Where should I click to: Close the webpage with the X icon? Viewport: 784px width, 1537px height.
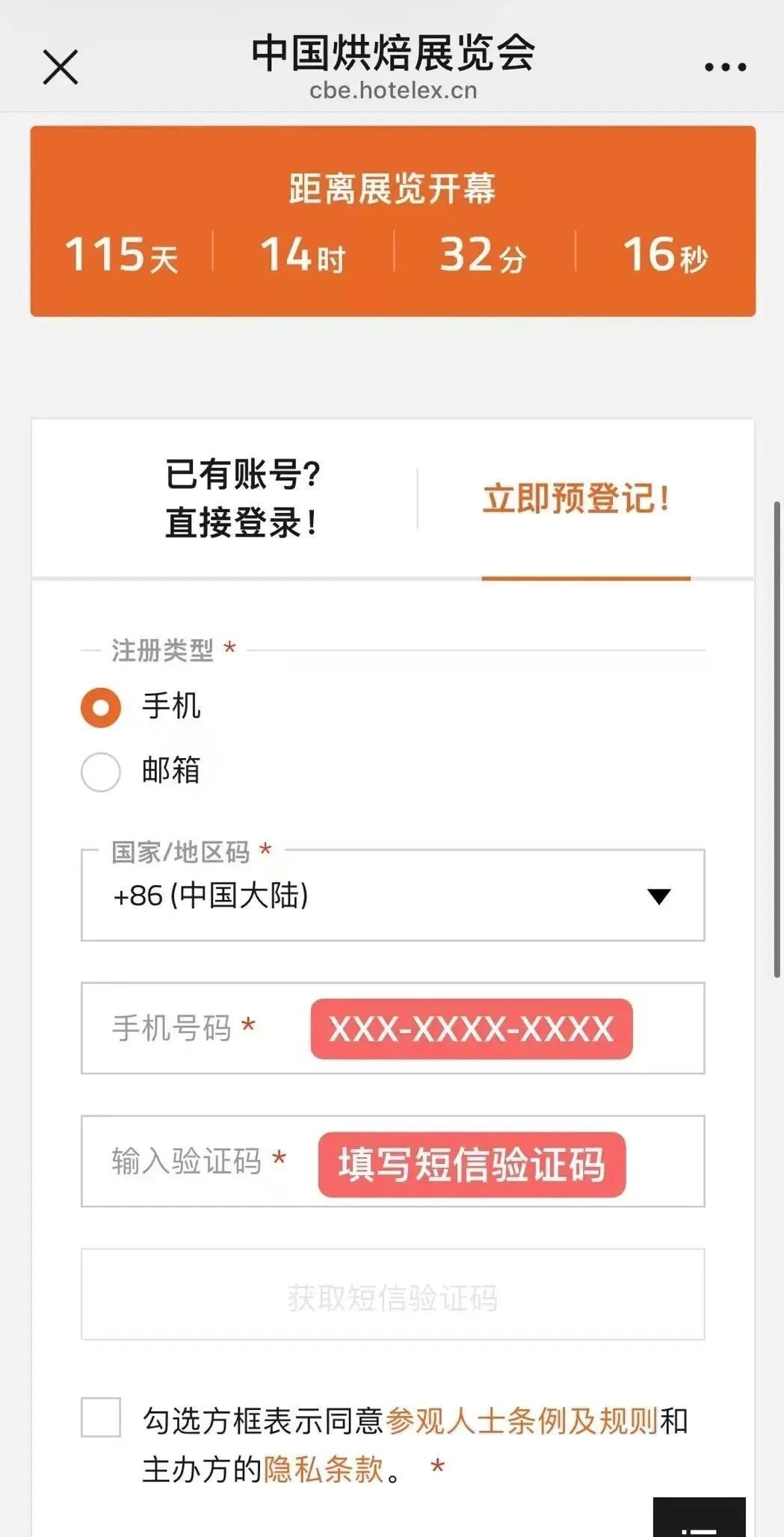click(61, 67)
